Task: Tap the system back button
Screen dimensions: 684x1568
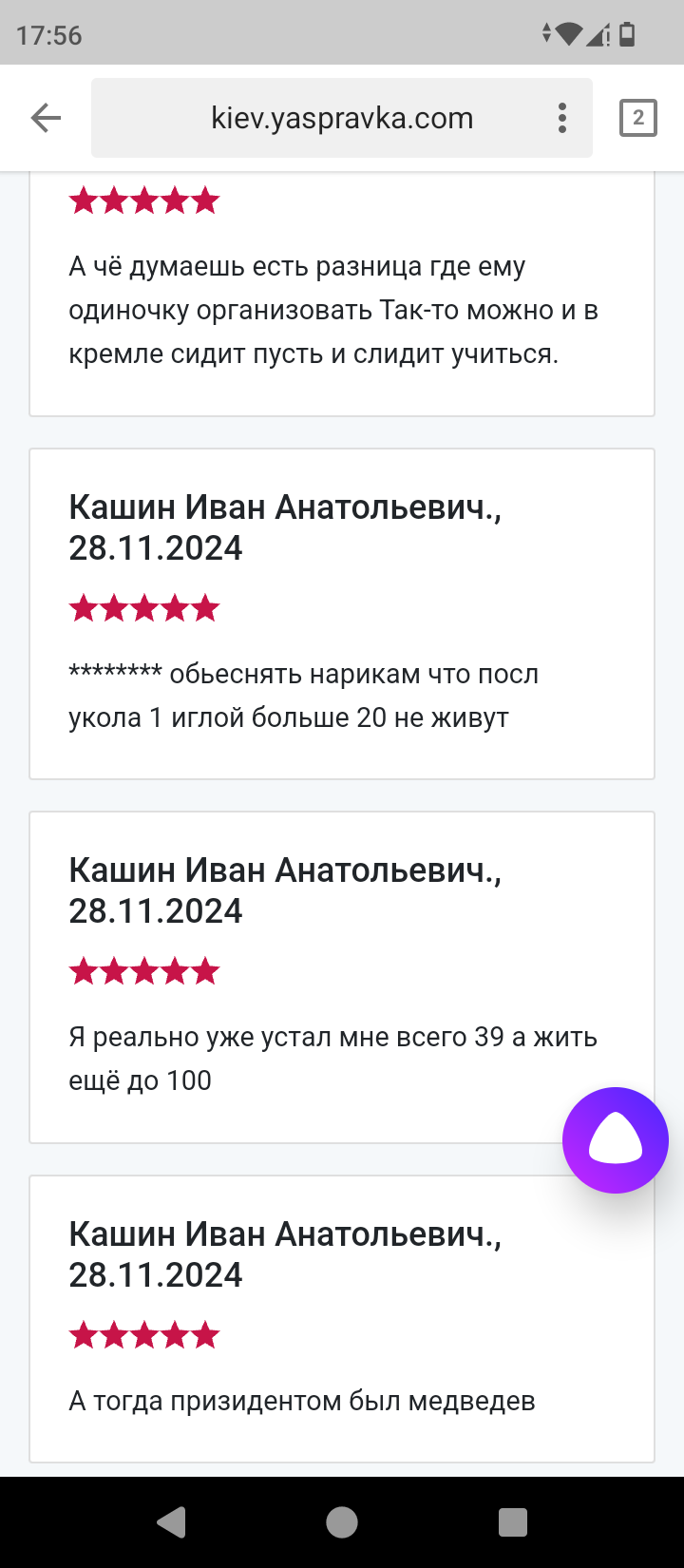Action: click(171, 1522)
